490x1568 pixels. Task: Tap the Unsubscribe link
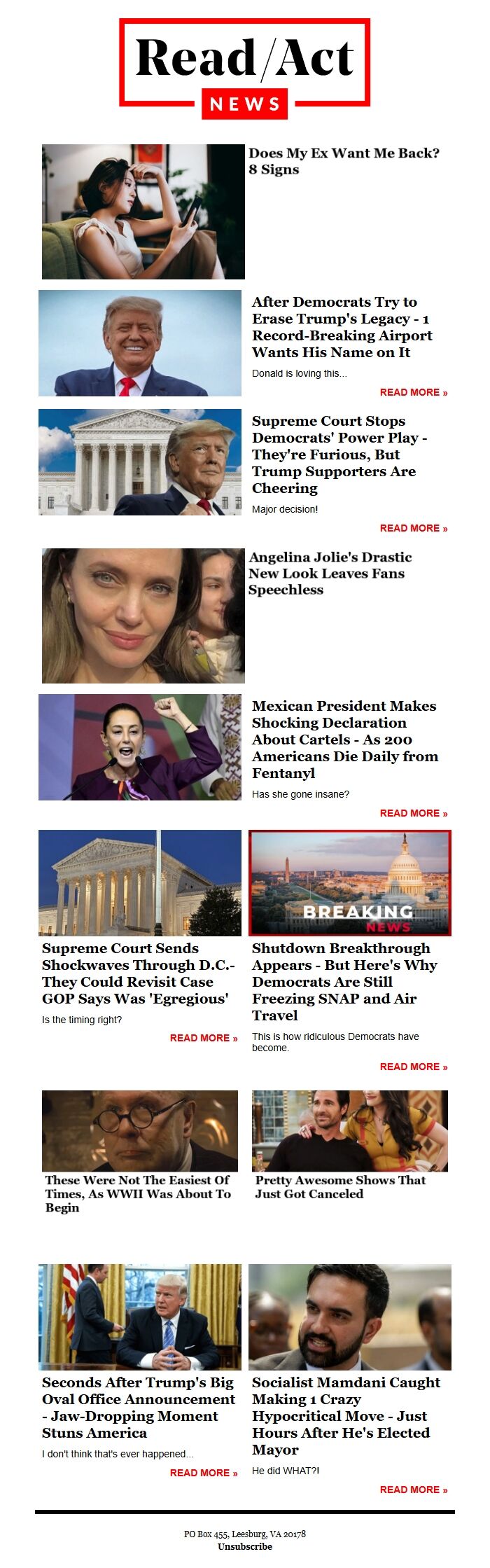pyautogui.click(x=244, y=1546)
